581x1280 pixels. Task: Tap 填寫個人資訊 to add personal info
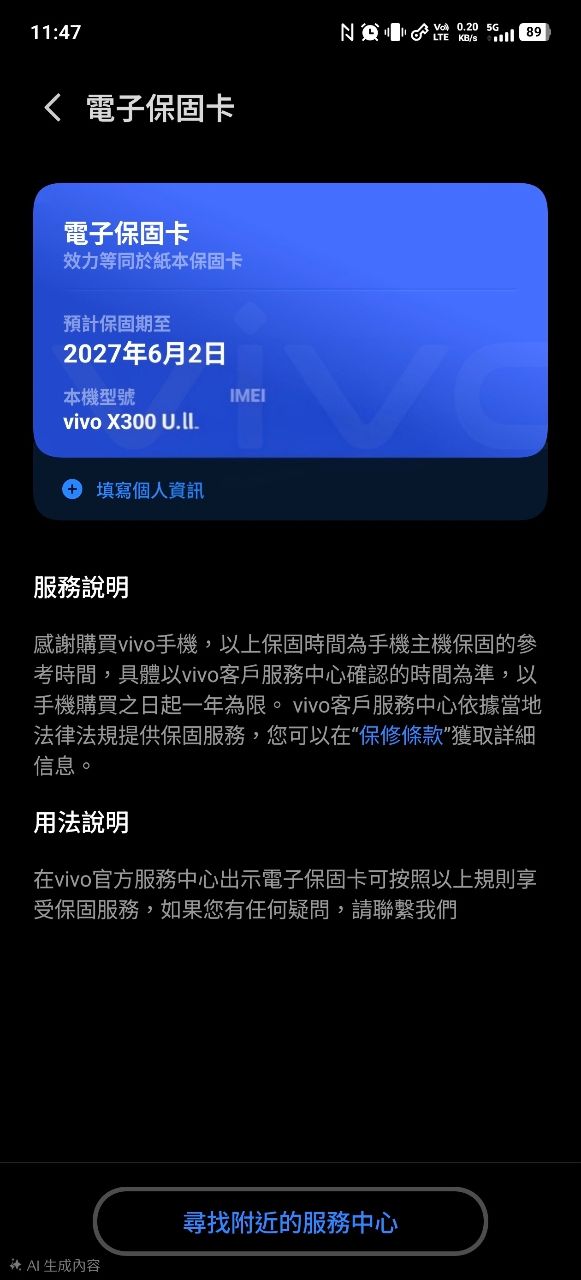point(133,490)
